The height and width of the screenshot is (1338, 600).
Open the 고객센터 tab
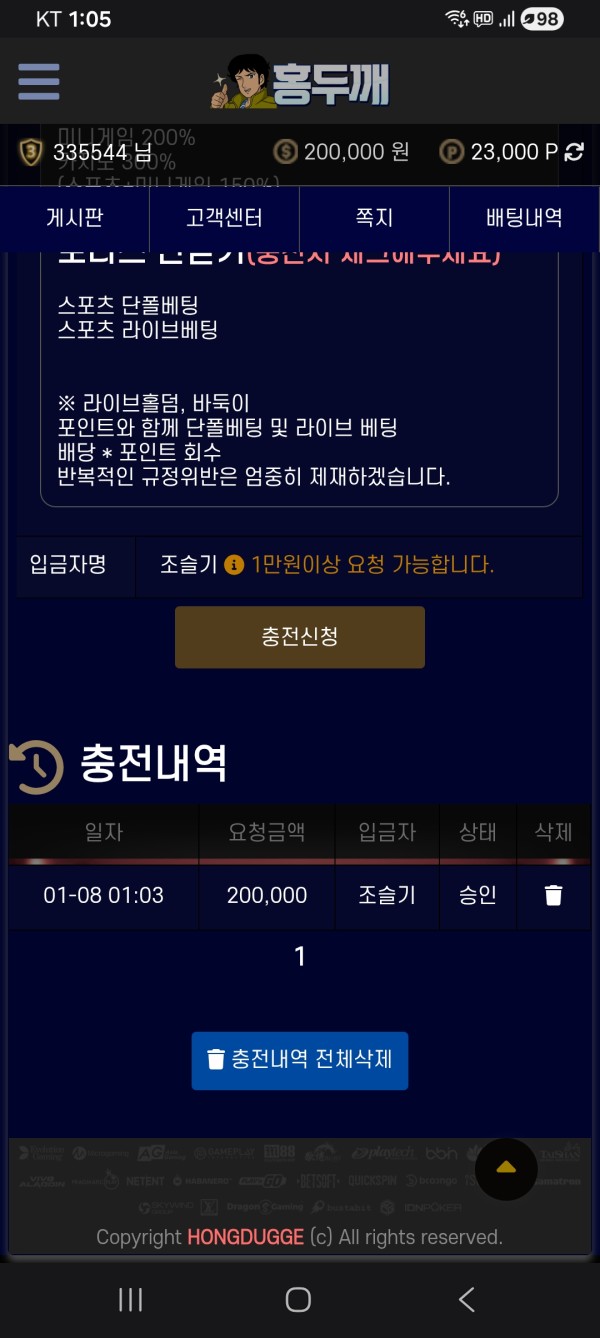click(x=225, y=217)
